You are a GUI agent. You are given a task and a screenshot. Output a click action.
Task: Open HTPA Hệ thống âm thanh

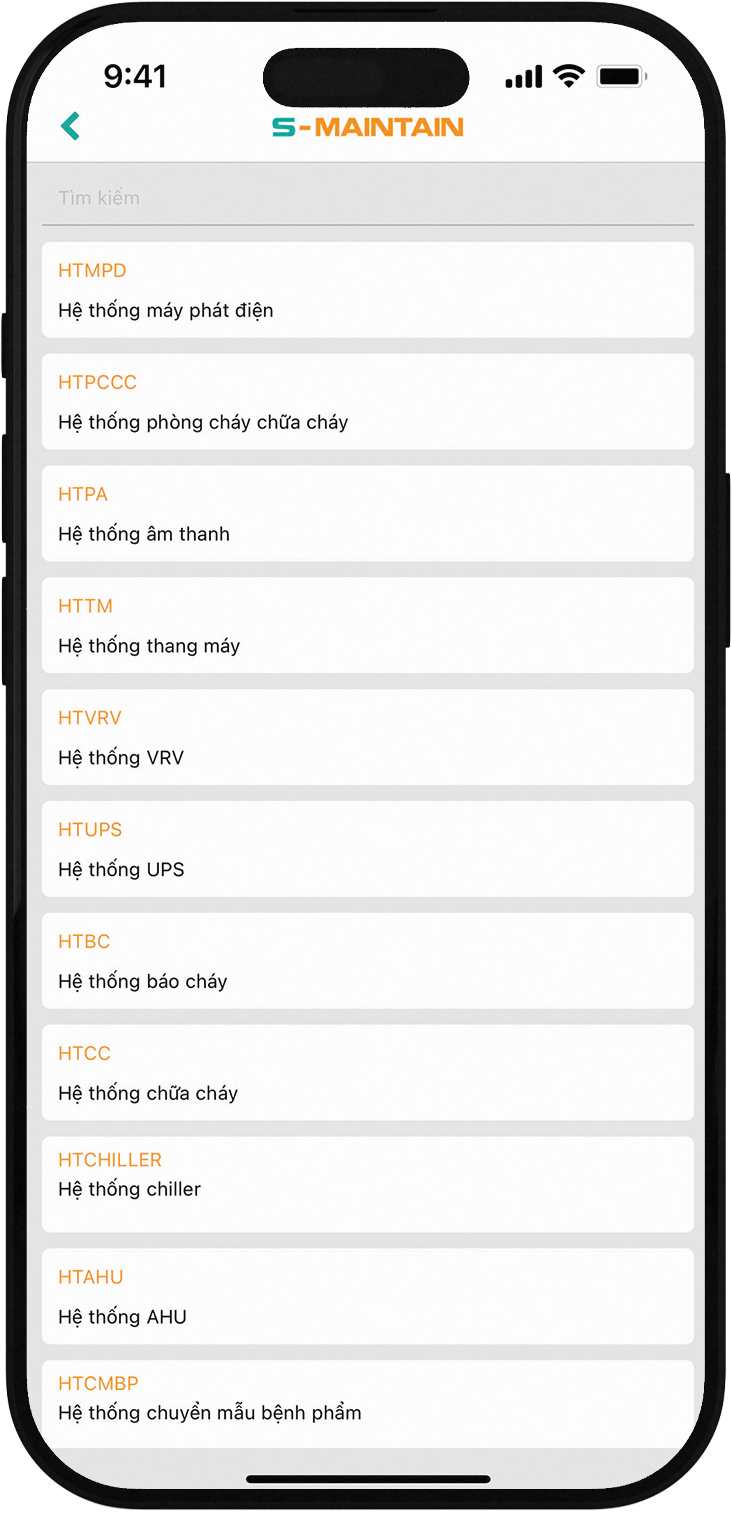click(x=366, y=514)
